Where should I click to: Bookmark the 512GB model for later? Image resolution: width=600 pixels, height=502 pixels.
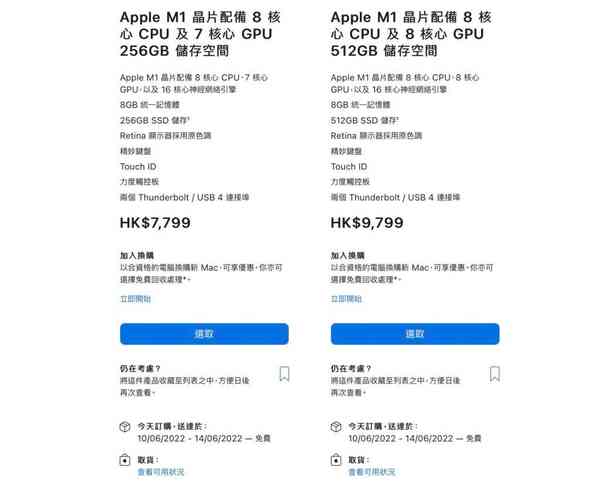pyautogui.click(x=495, y=374)
